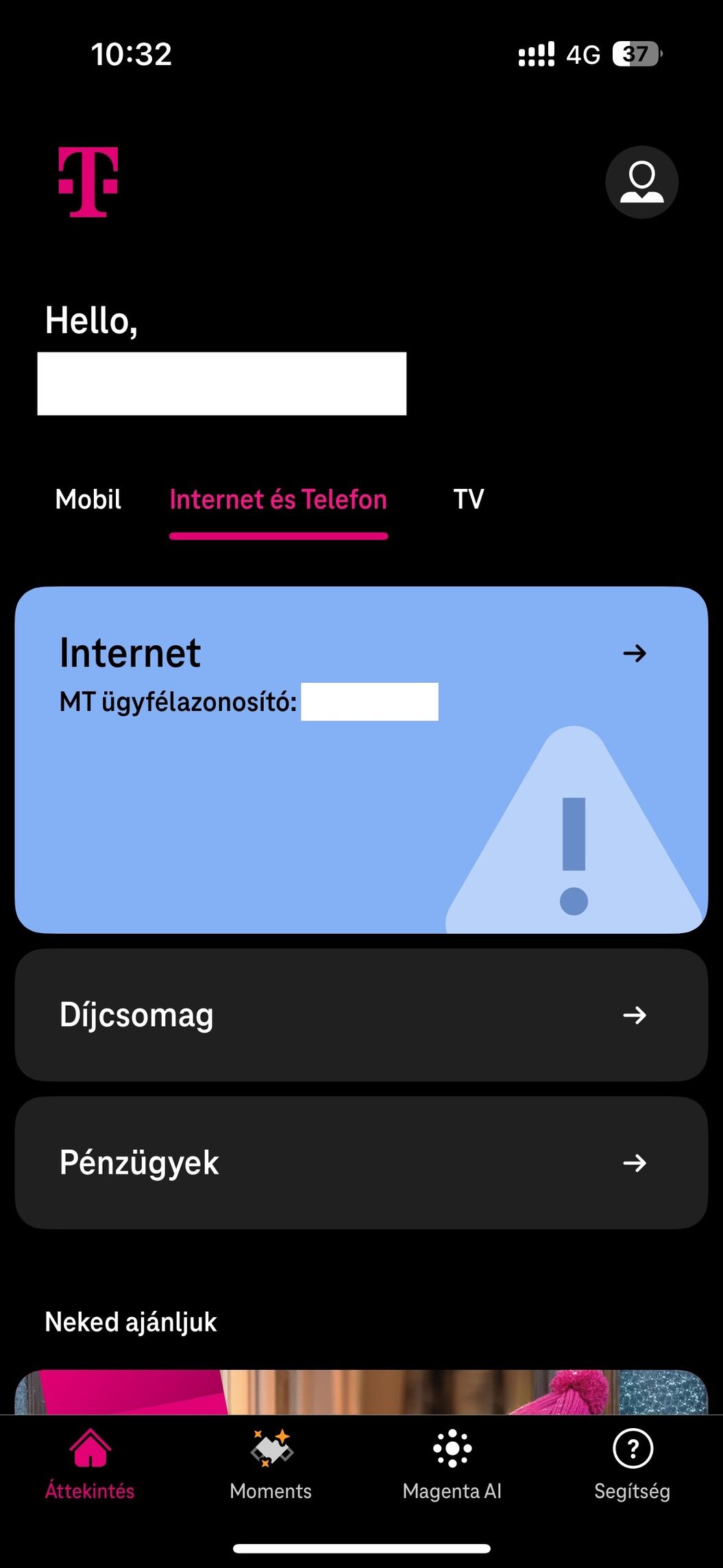Open the Pénzügyek row
This screenshot has width=723, height=1568.
pyautogui.click(x=361, y=1163)
